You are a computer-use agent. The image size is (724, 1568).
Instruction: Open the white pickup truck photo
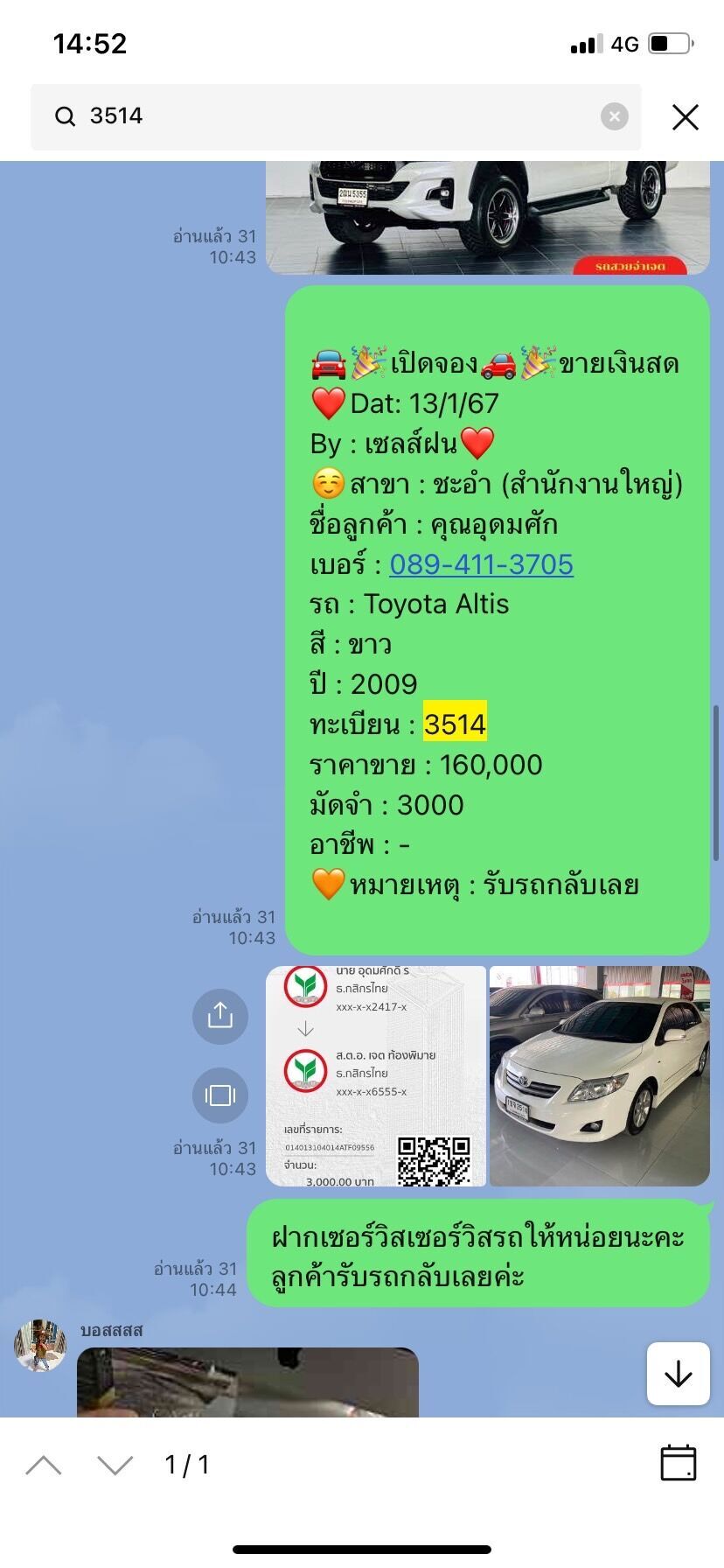(x=487, y=218)
